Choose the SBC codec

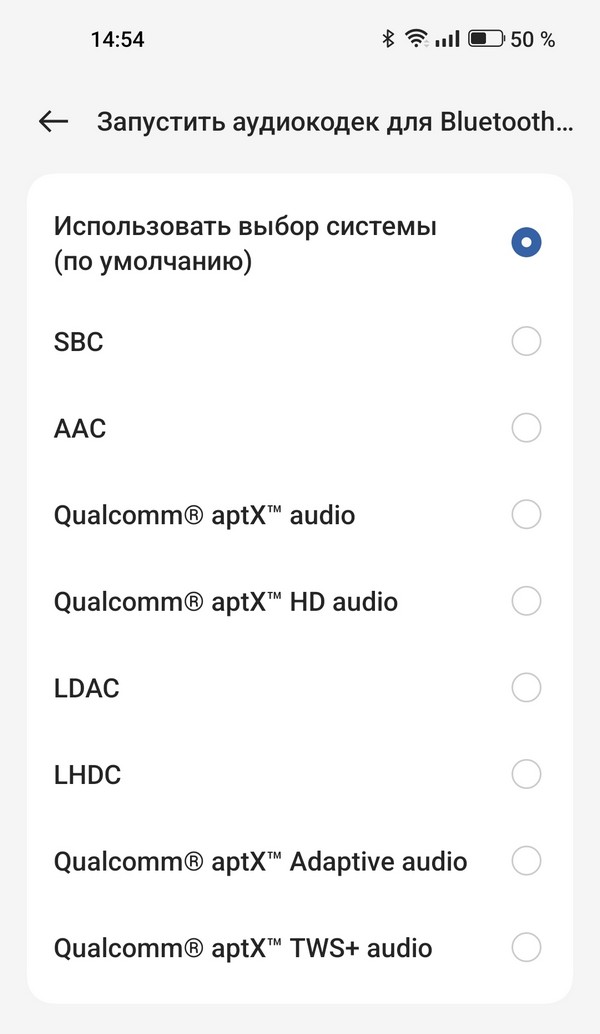(525, 342)
